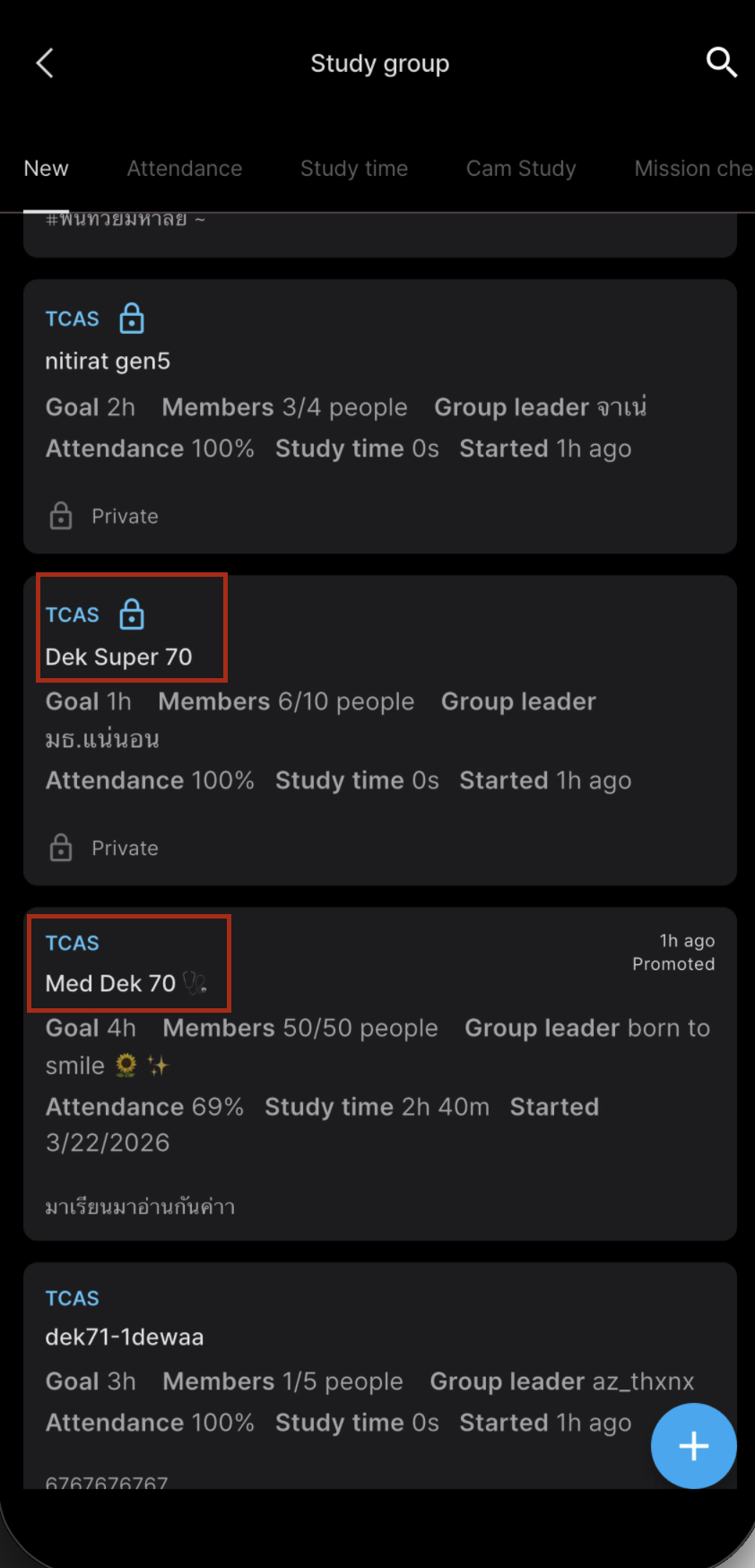The image size is (755, 1568).
Task: Open the Mission tab
Action: pyautogui.click(x=694, y=169)
